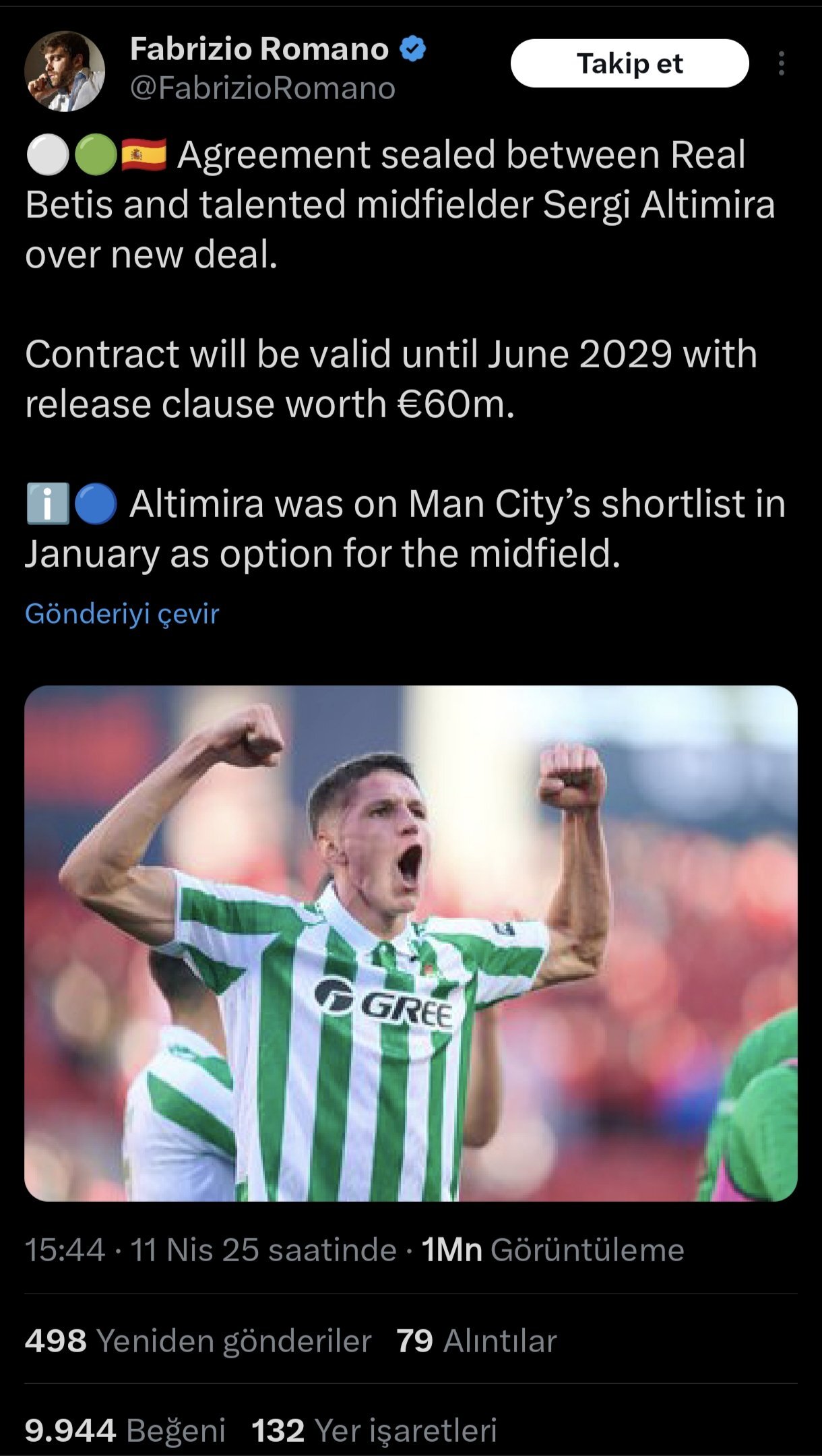Image resolution: width=822 pixels, height=1456 pixels.
Task: Open Fabrizio Romano's profile picture
Action: point(65,71)
